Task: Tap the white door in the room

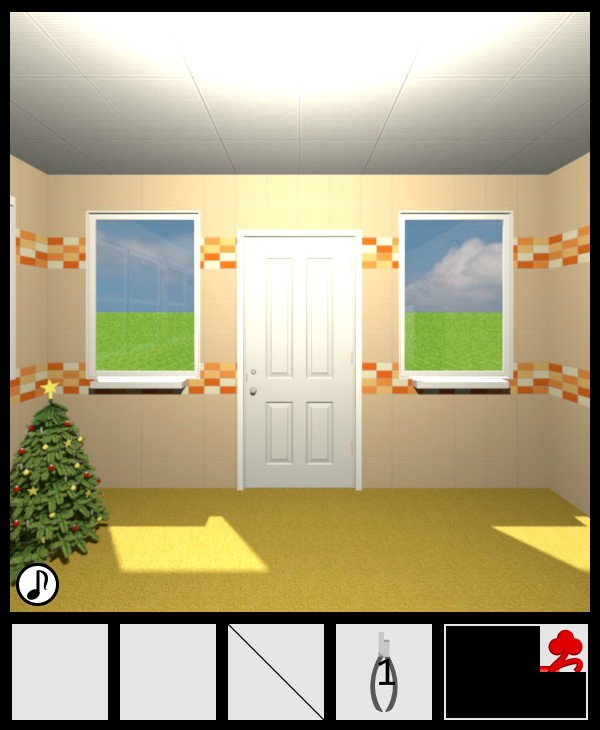Action: click(299, 360)
